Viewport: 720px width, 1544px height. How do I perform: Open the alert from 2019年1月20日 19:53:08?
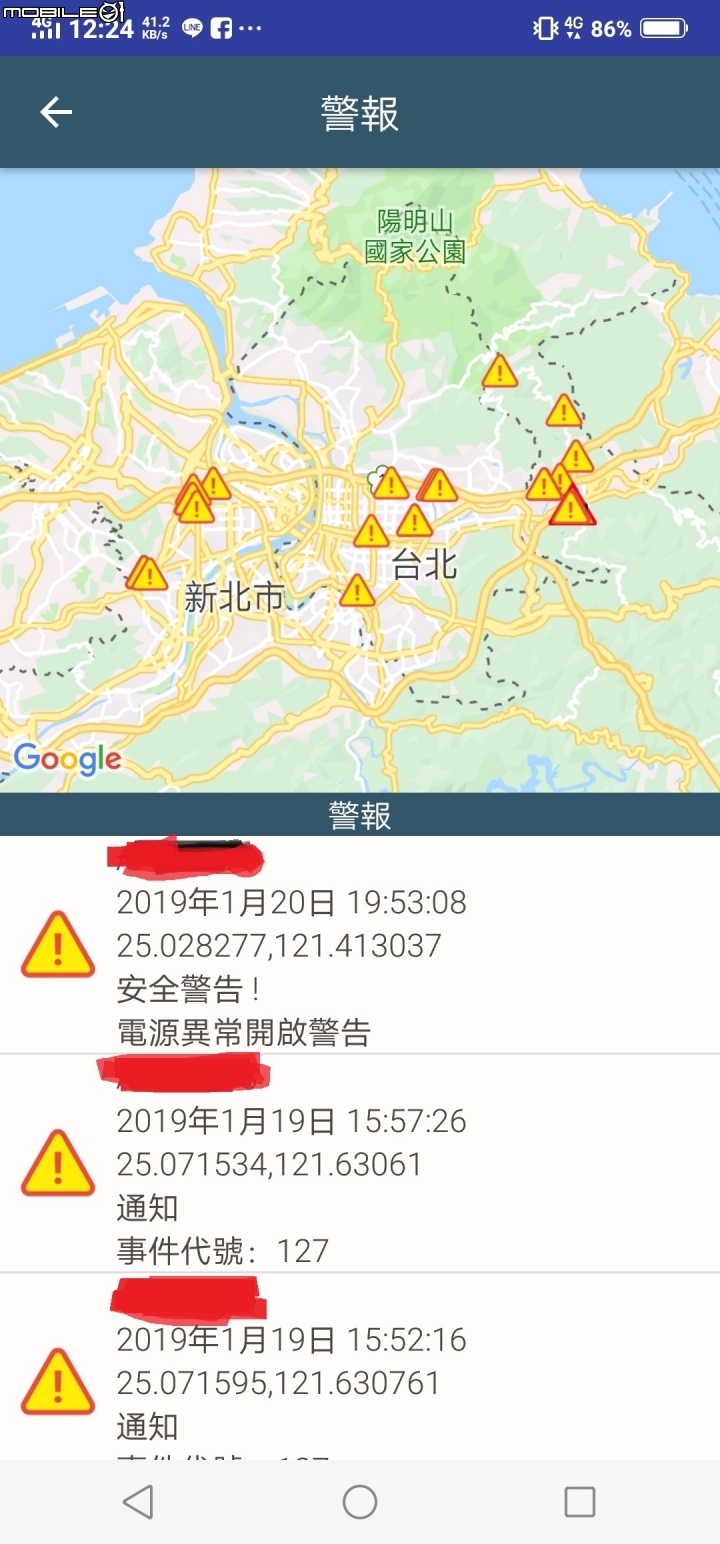[360, 945]
